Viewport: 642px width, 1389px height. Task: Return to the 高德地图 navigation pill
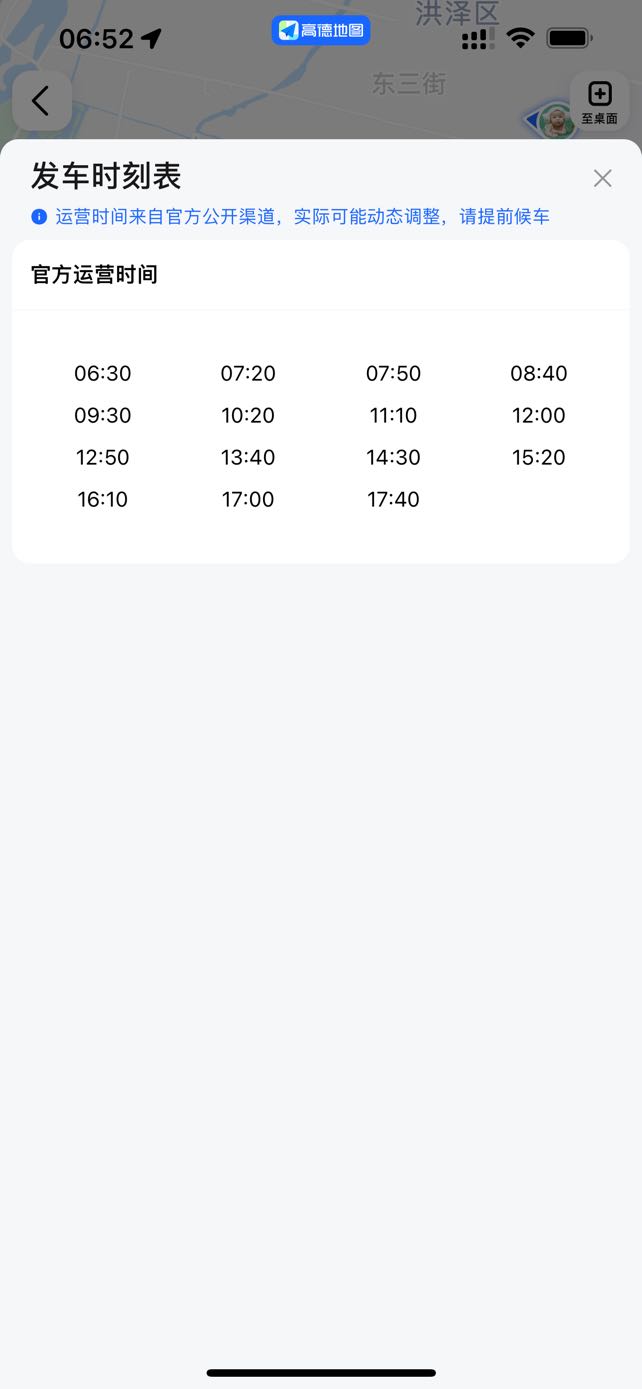pyautogui.click(x=321, y=31)
